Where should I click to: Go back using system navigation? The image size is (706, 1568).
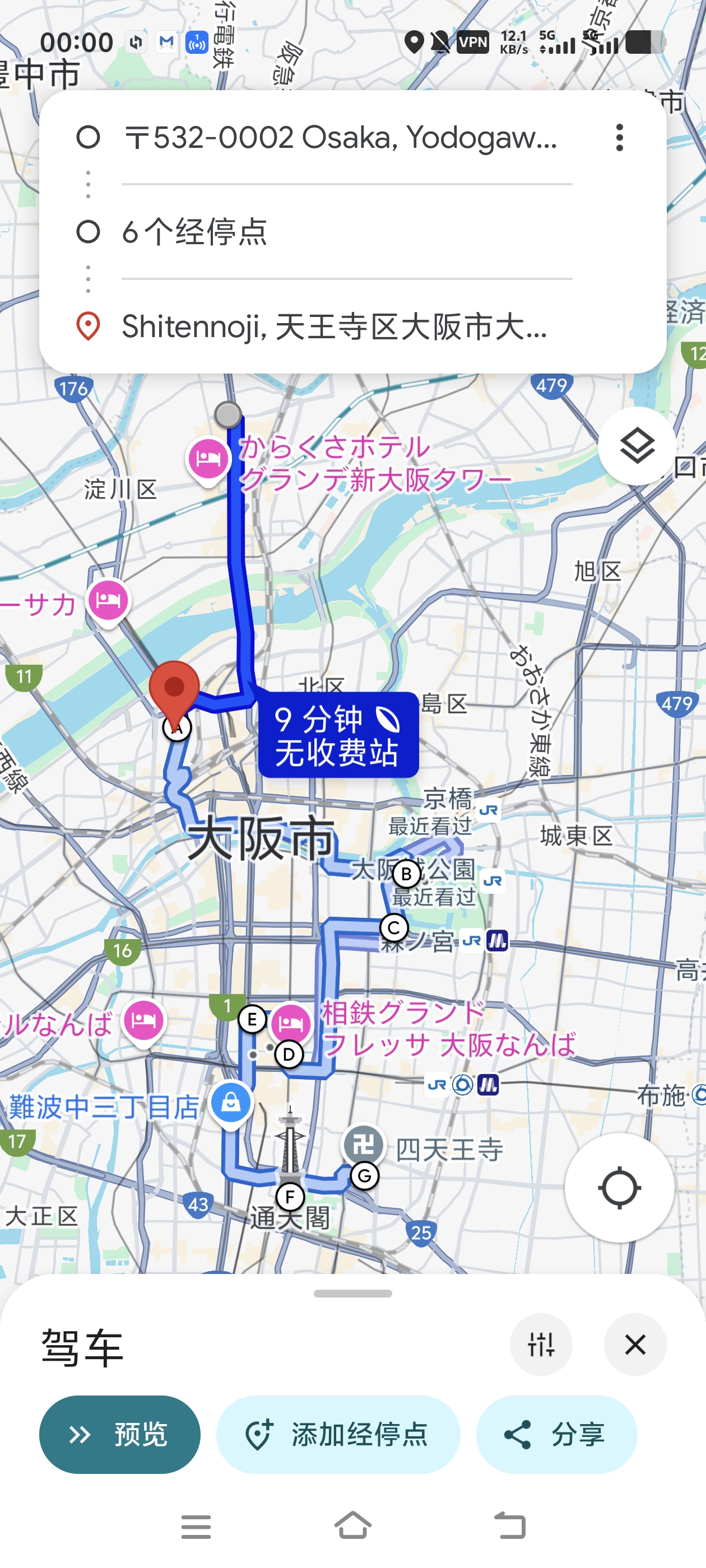(x=509, y=1525)
